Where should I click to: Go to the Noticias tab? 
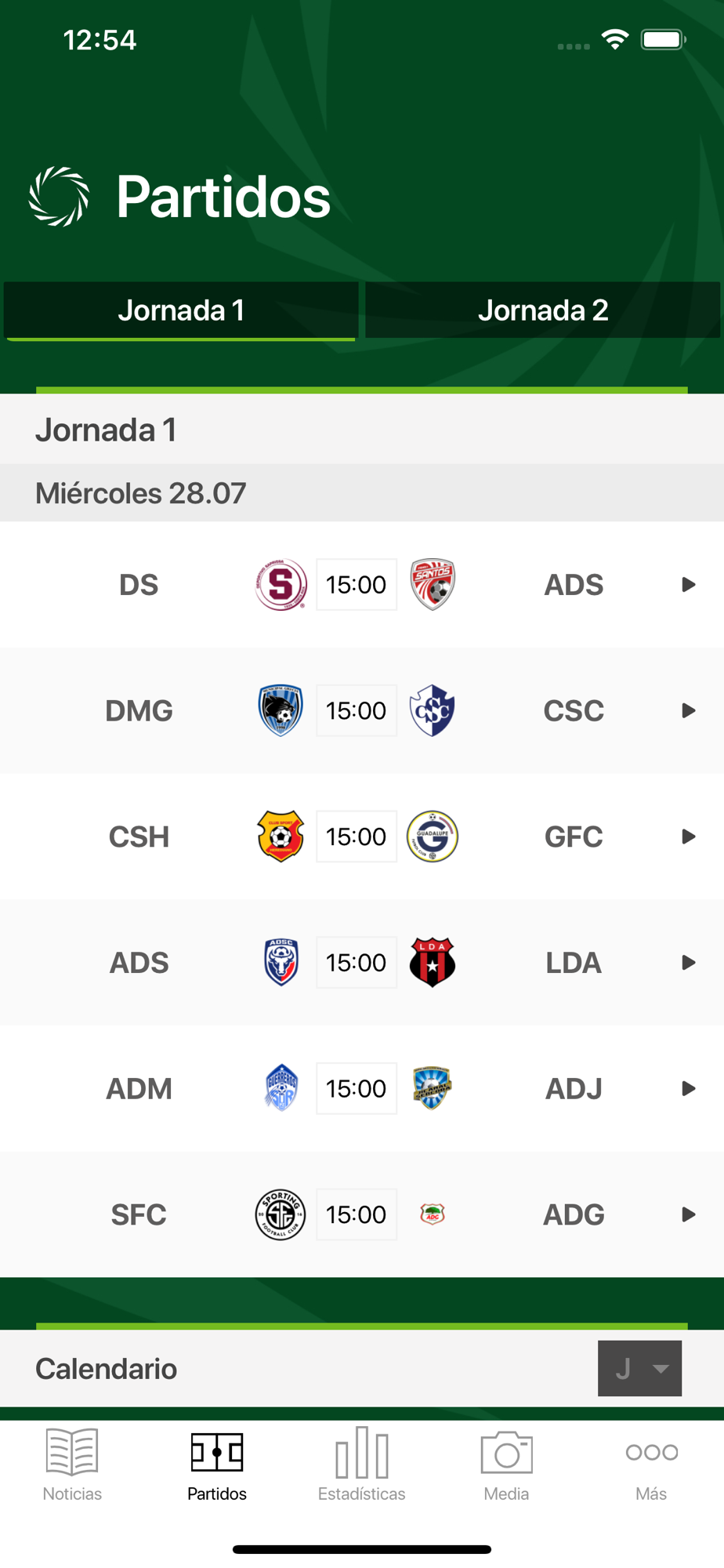72,1465
